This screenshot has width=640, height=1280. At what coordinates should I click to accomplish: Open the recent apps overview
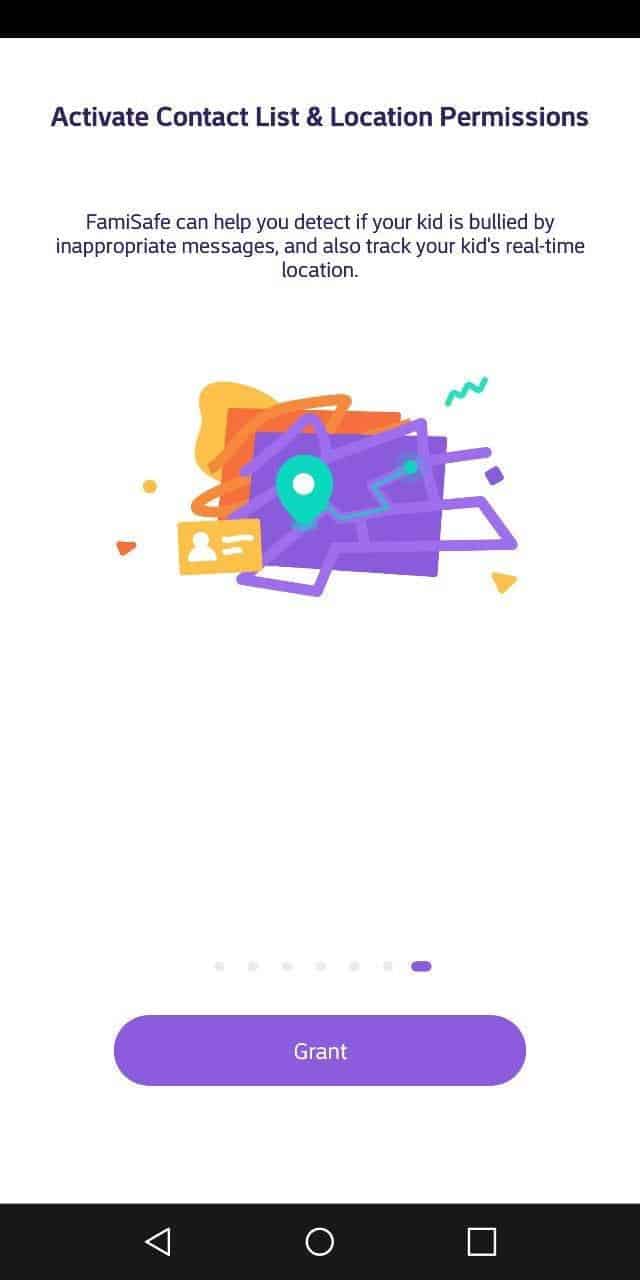coord(482,1241)
